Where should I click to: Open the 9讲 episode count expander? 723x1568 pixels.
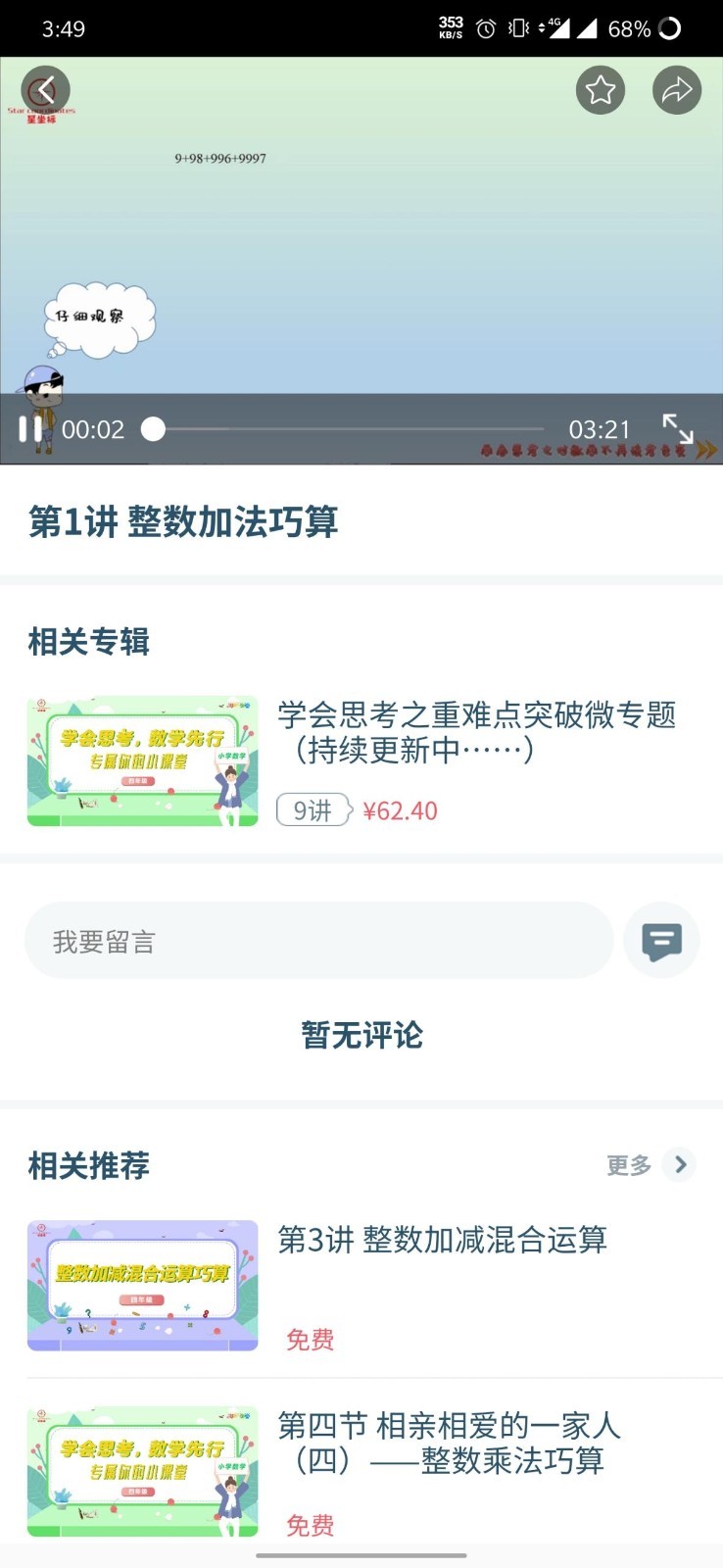pyautogui.click(x=312, y=810)
